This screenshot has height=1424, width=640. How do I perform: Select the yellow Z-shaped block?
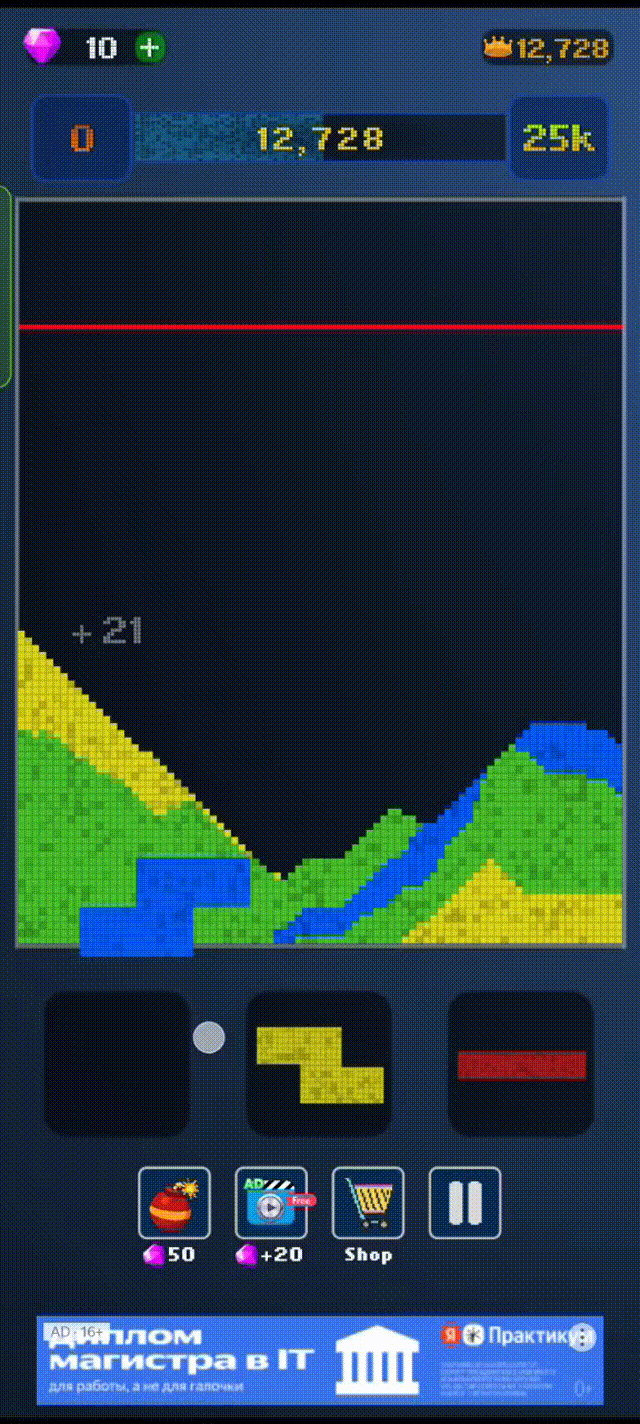(x=320, y=1064)
